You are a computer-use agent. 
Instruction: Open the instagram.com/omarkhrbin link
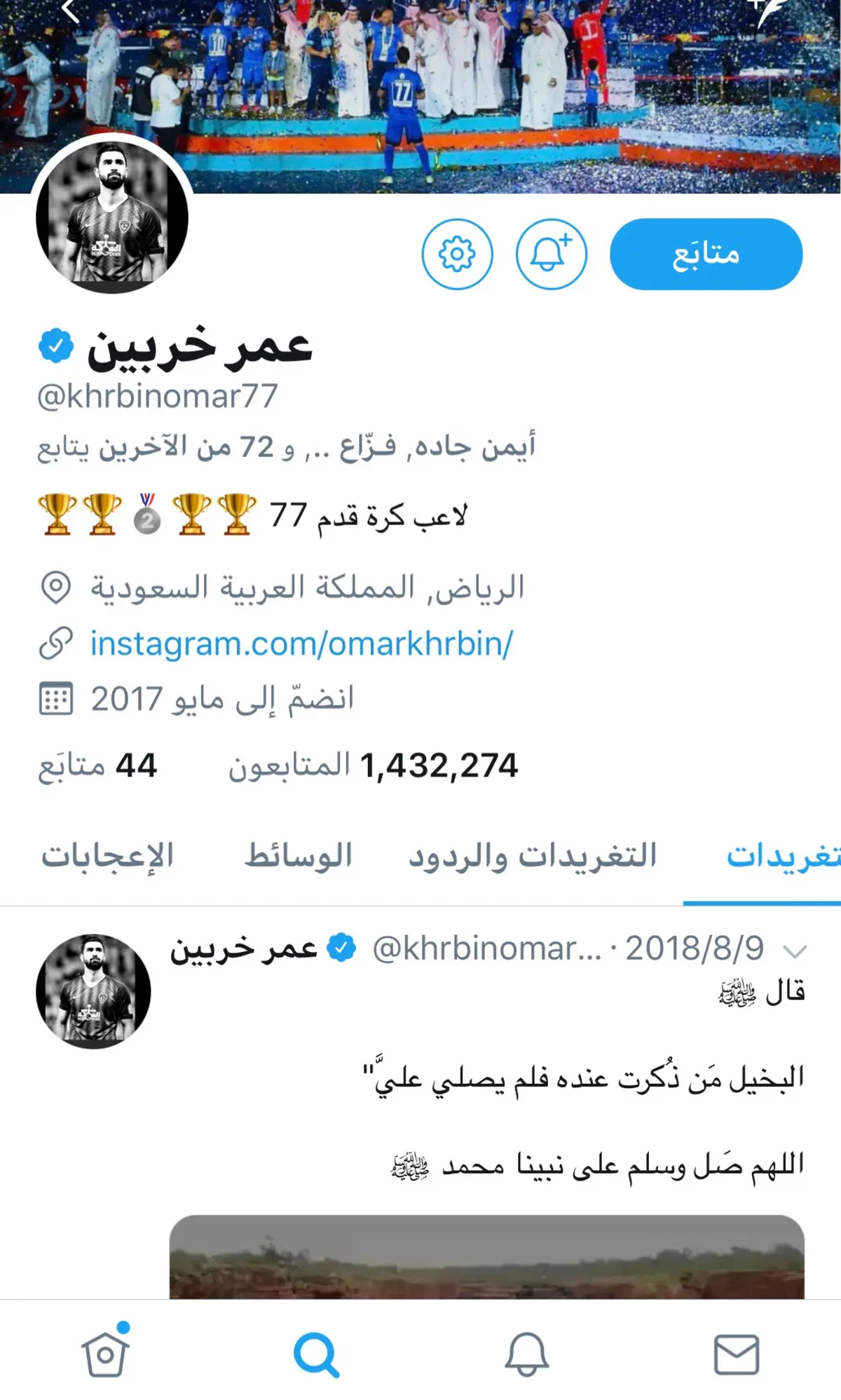301,643
